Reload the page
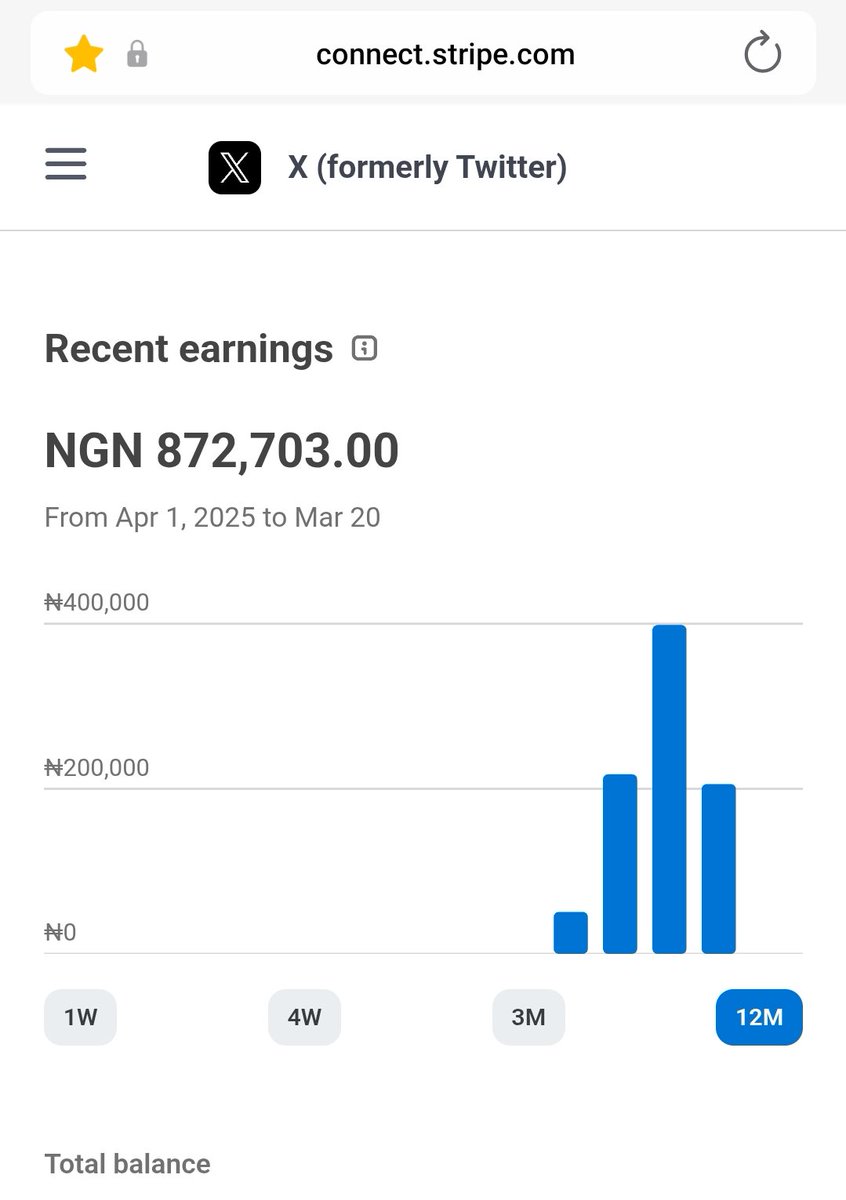 tap(762, 53)
